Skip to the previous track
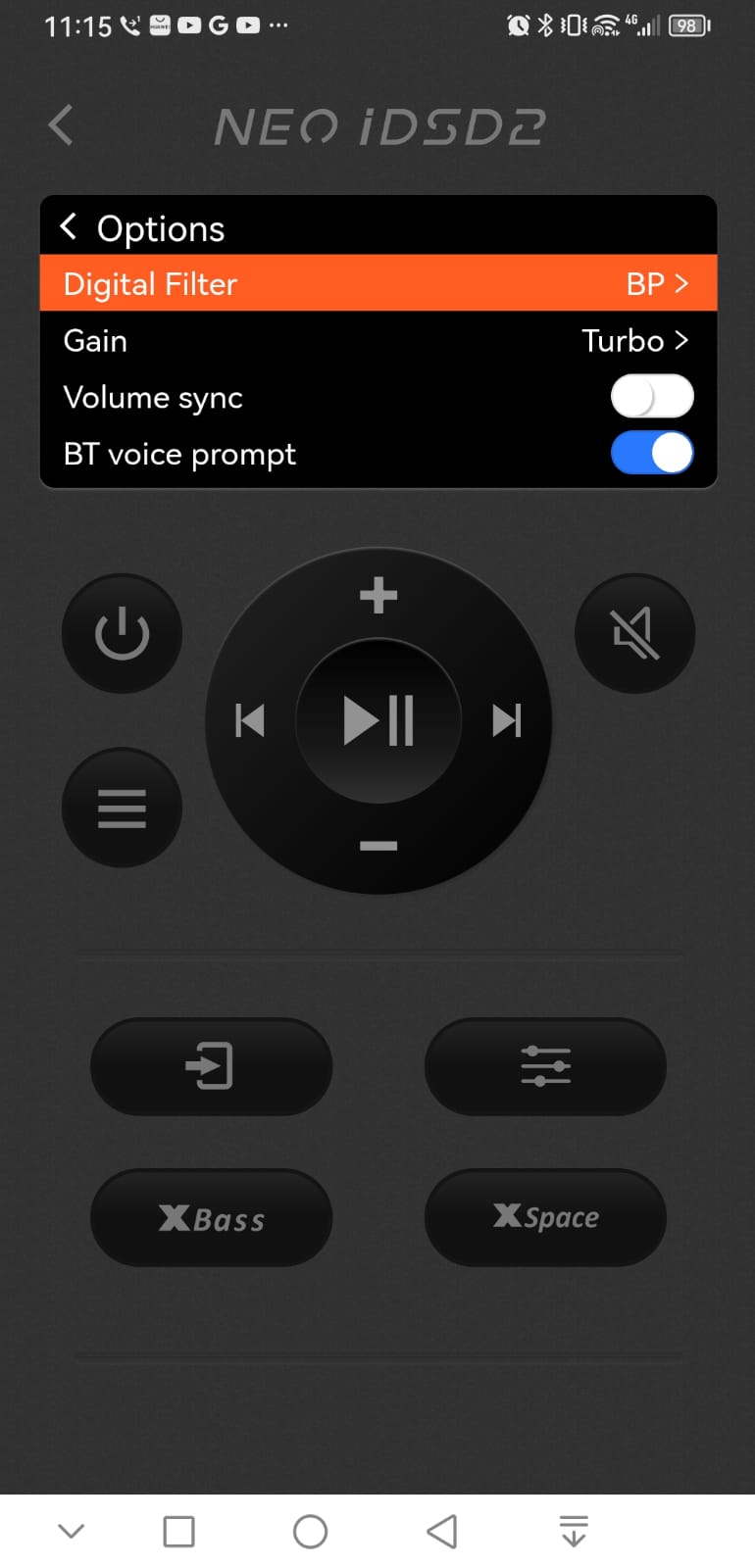This screenshot has width=755, height=1568. pyautogui.click(x=251, y=721)
